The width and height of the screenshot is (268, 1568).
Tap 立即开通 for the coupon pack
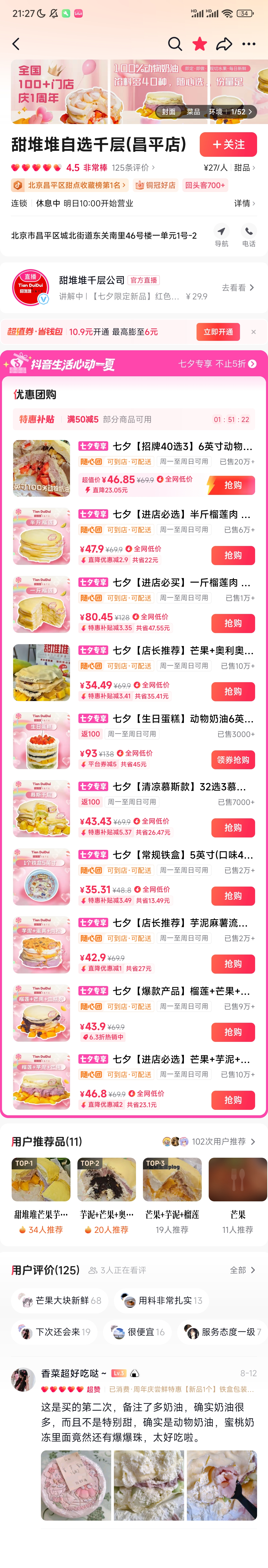[x=218, y=332]
